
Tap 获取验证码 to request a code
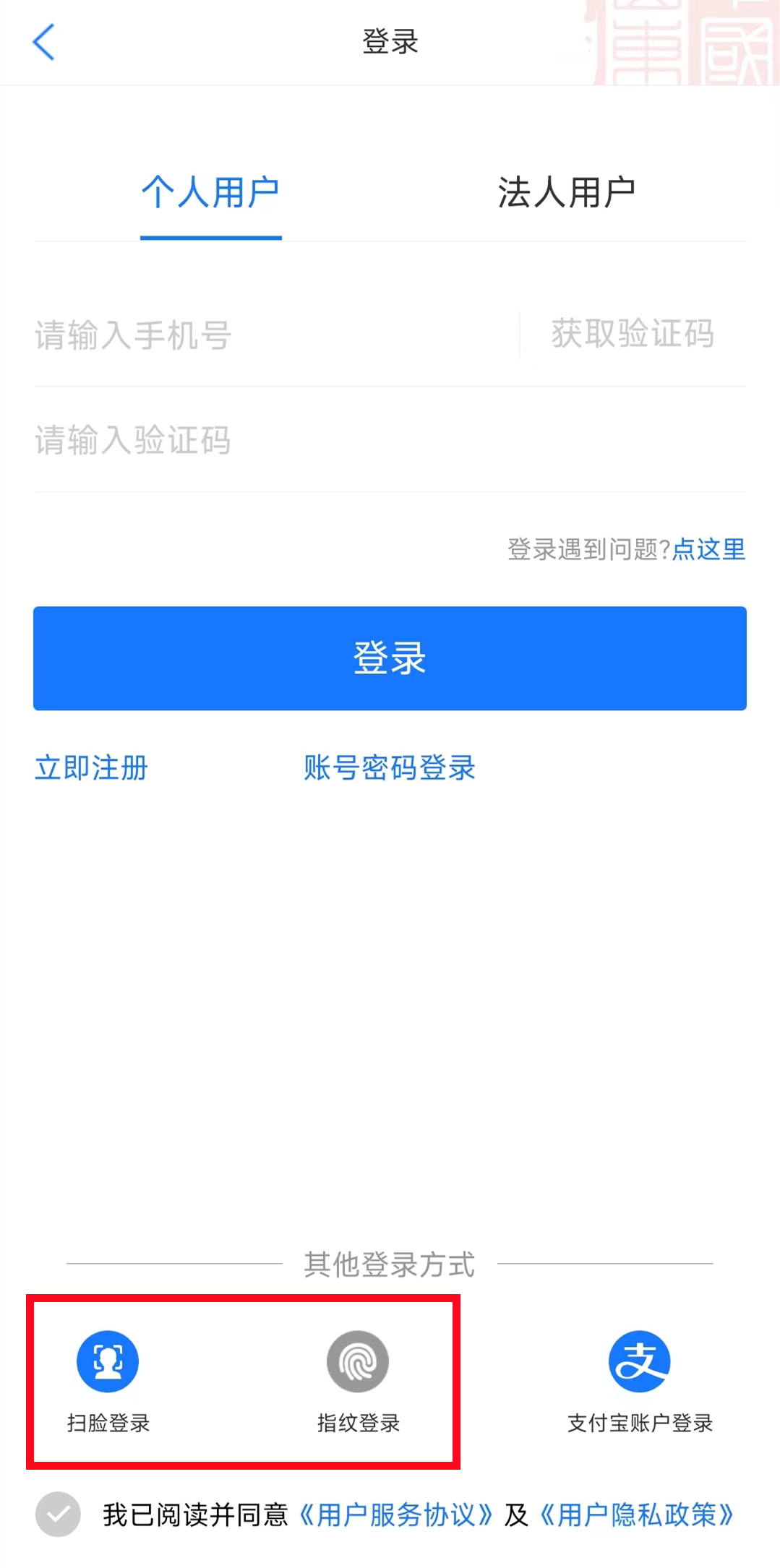[633, 334]
